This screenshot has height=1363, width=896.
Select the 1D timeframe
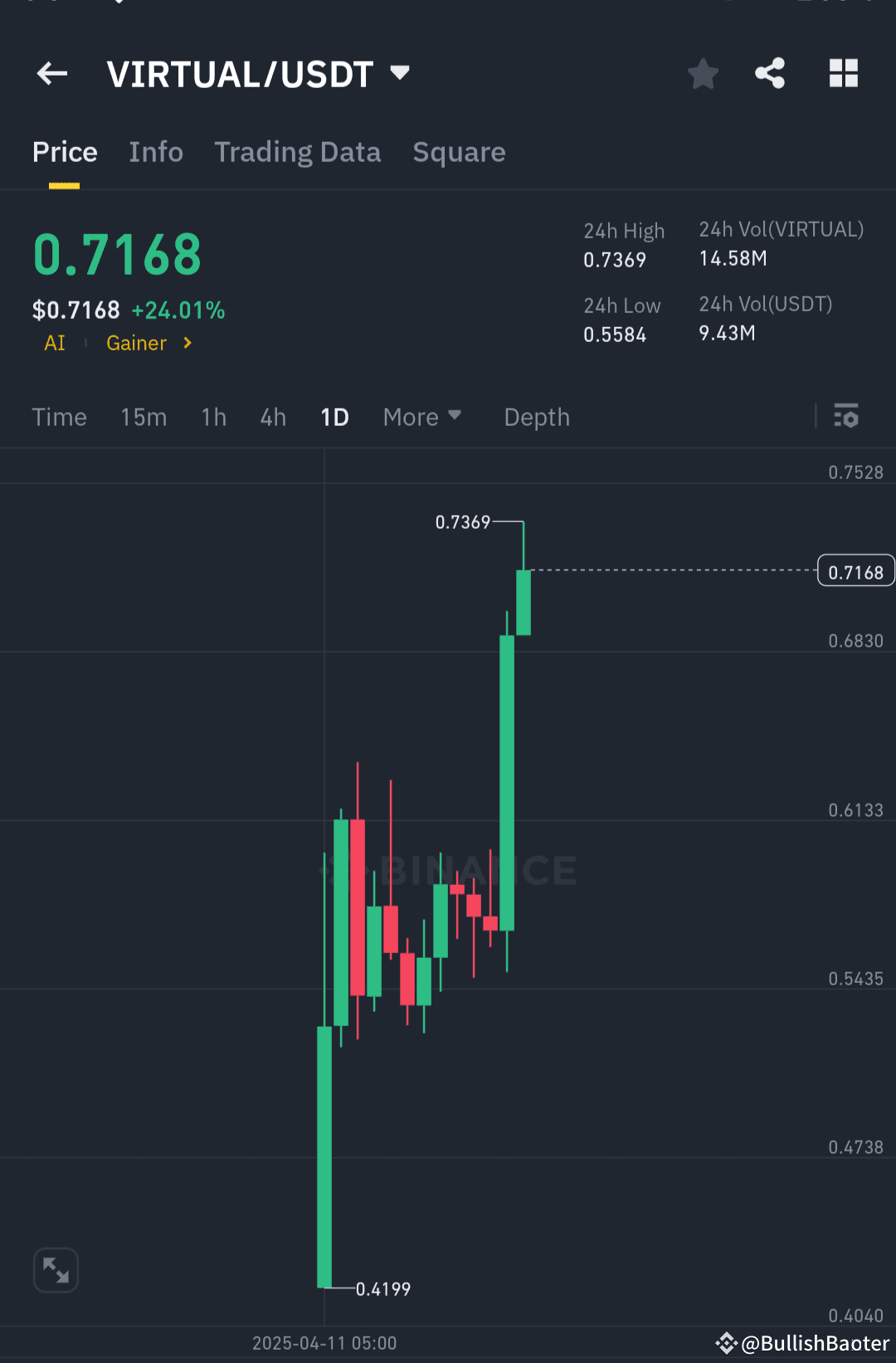click(334, 417)
